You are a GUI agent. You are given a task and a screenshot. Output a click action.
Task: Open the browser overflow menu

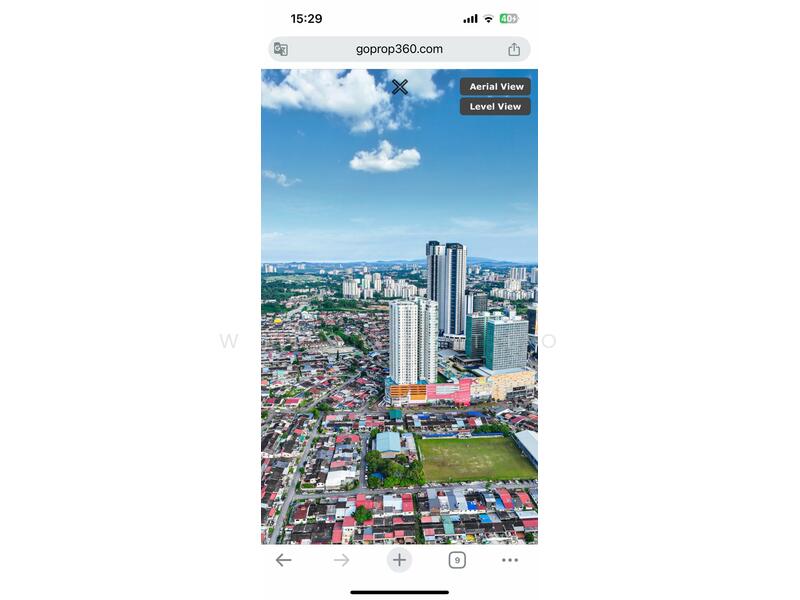[510, 560]
